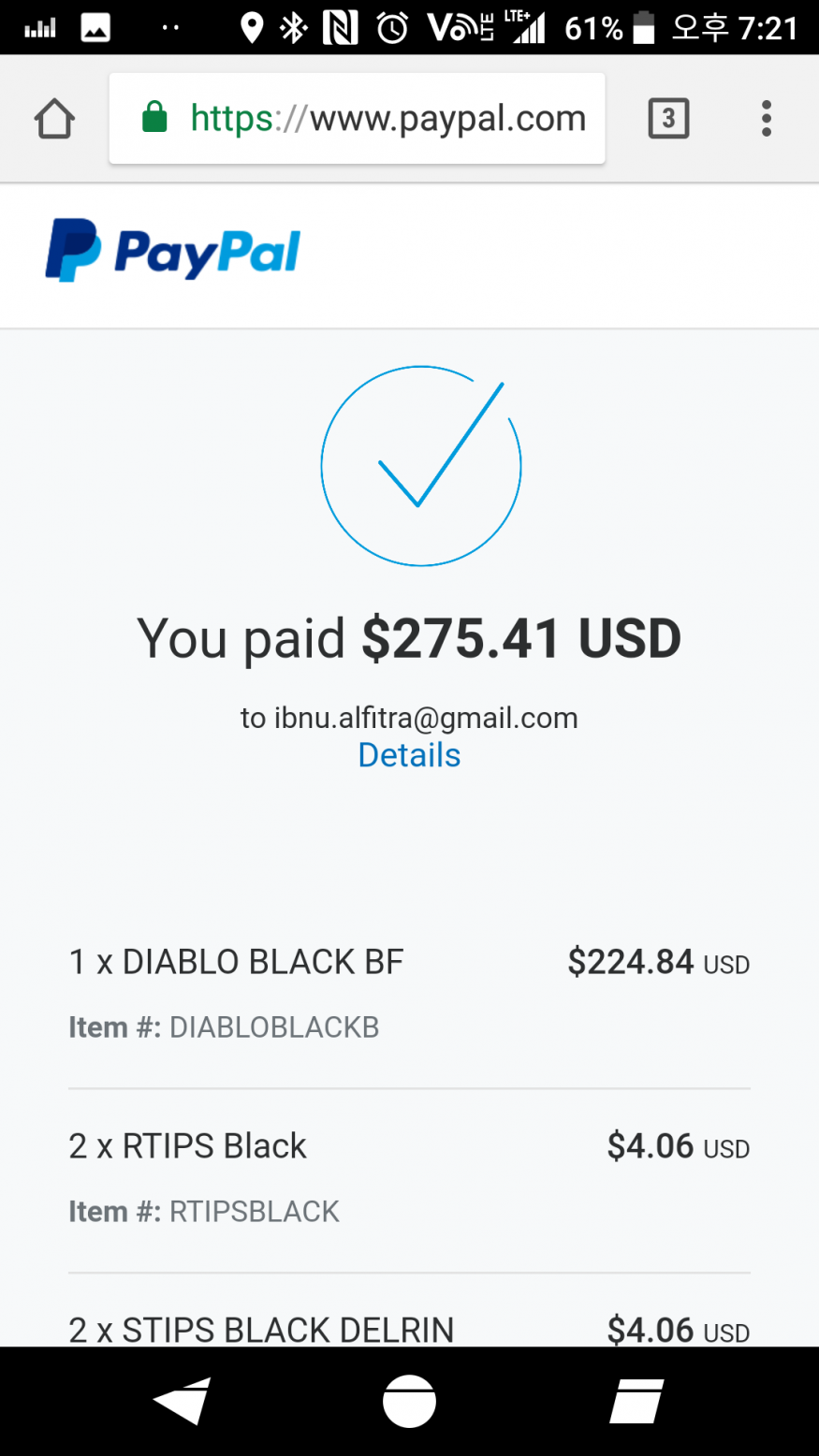
Task: Tap the system home button
Action: click(x=409, y=1401)
